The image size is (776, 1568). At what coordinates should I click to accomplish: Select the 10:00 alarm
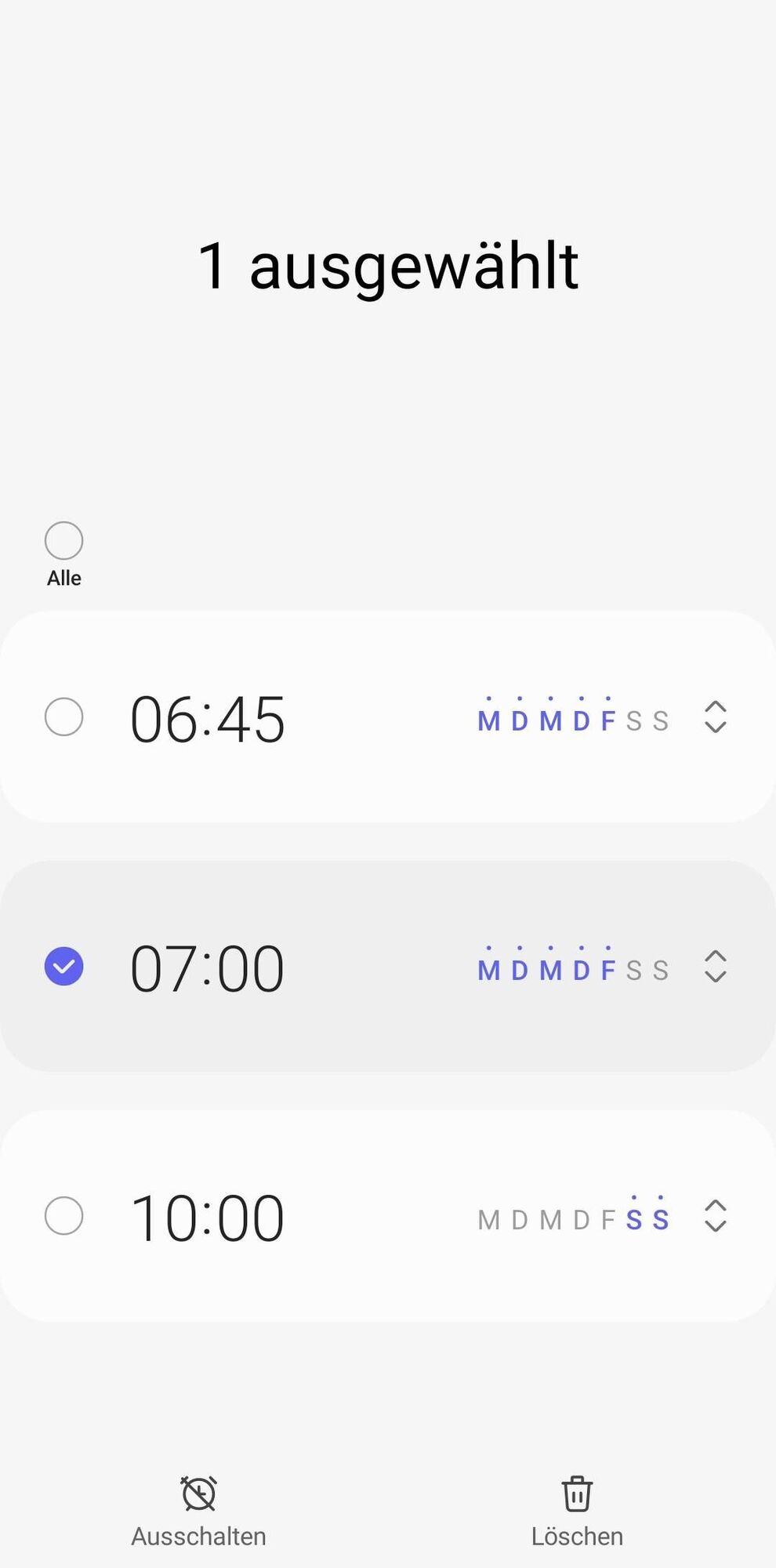tap(63, 1216)
